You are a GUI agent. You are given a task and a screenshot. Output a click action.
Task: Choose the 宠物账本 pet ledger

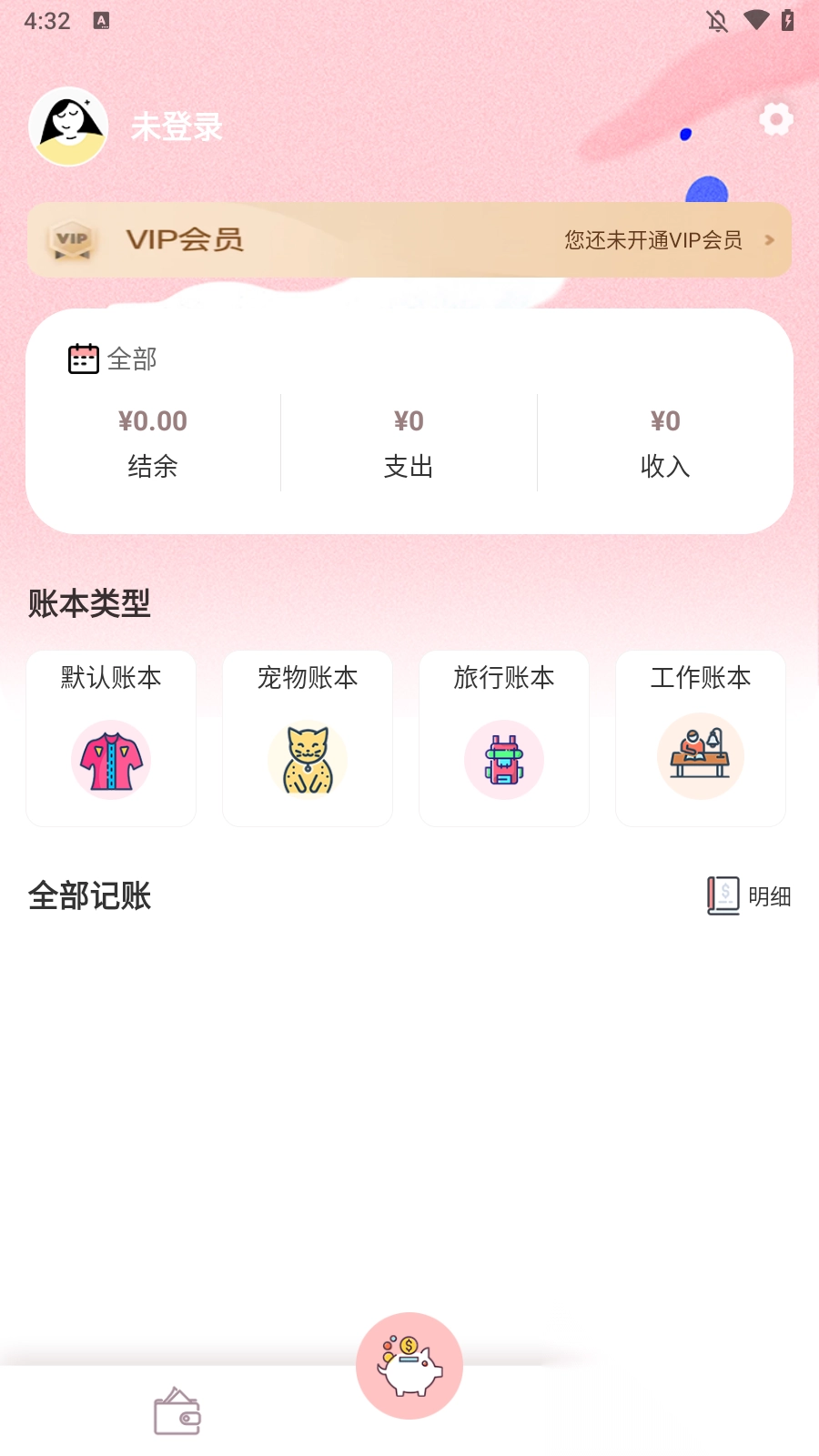point(308,738)
